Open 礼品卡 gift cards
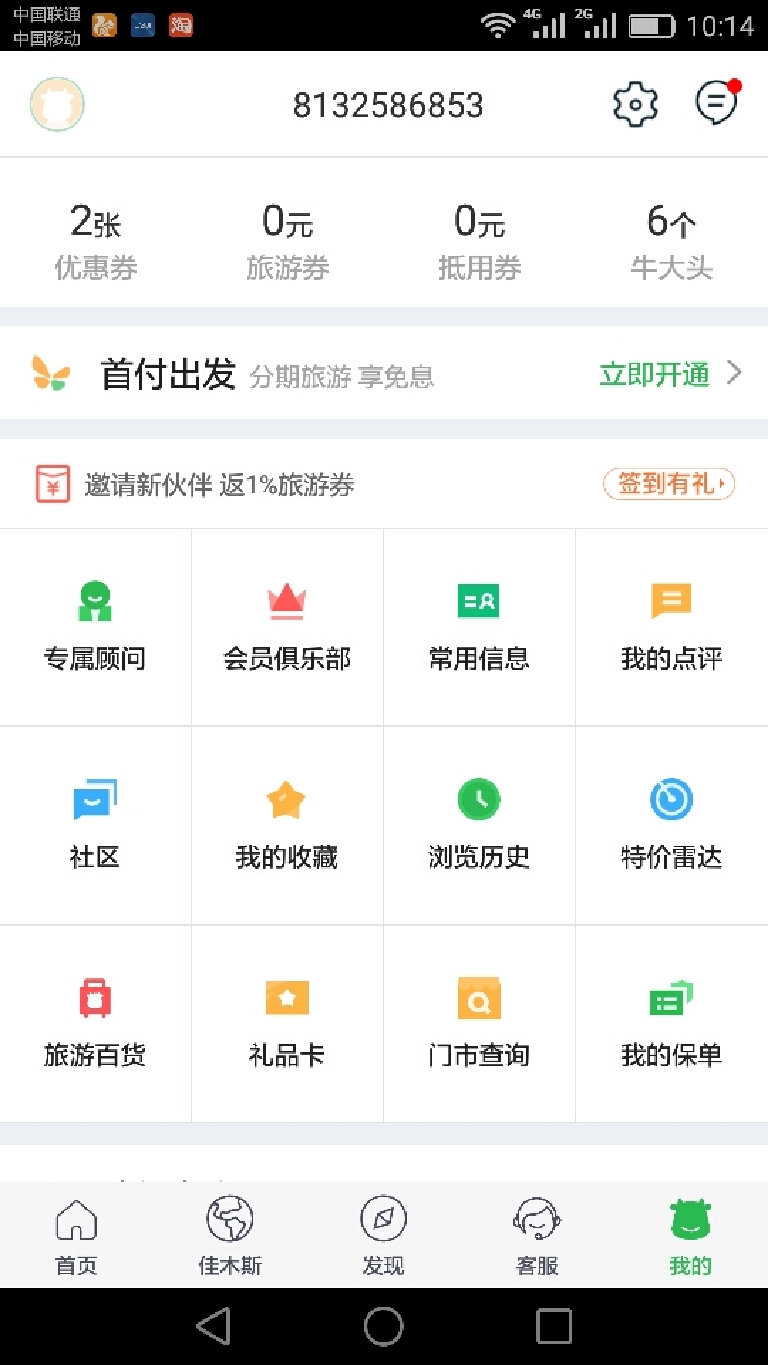The width and height of the screenshot is (768, 1365). coord(287,1023)
